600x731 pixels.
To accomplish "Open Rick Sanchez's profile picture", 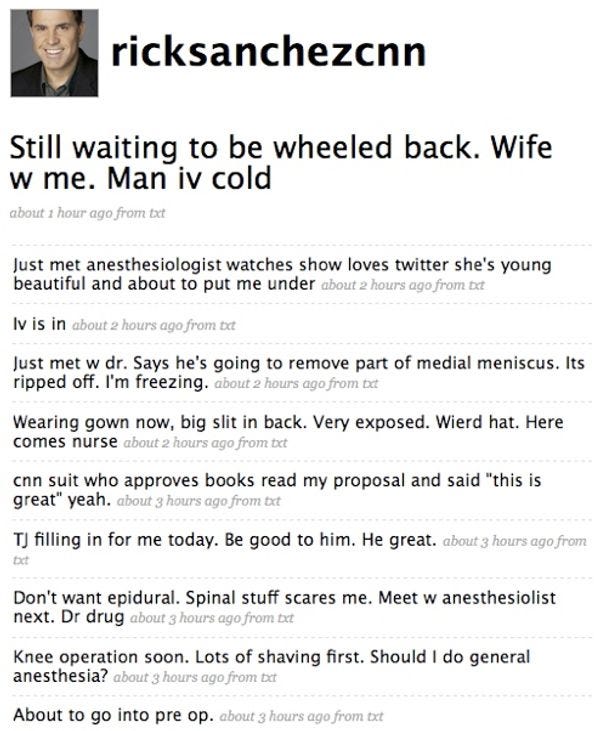I will click(54, 53).
